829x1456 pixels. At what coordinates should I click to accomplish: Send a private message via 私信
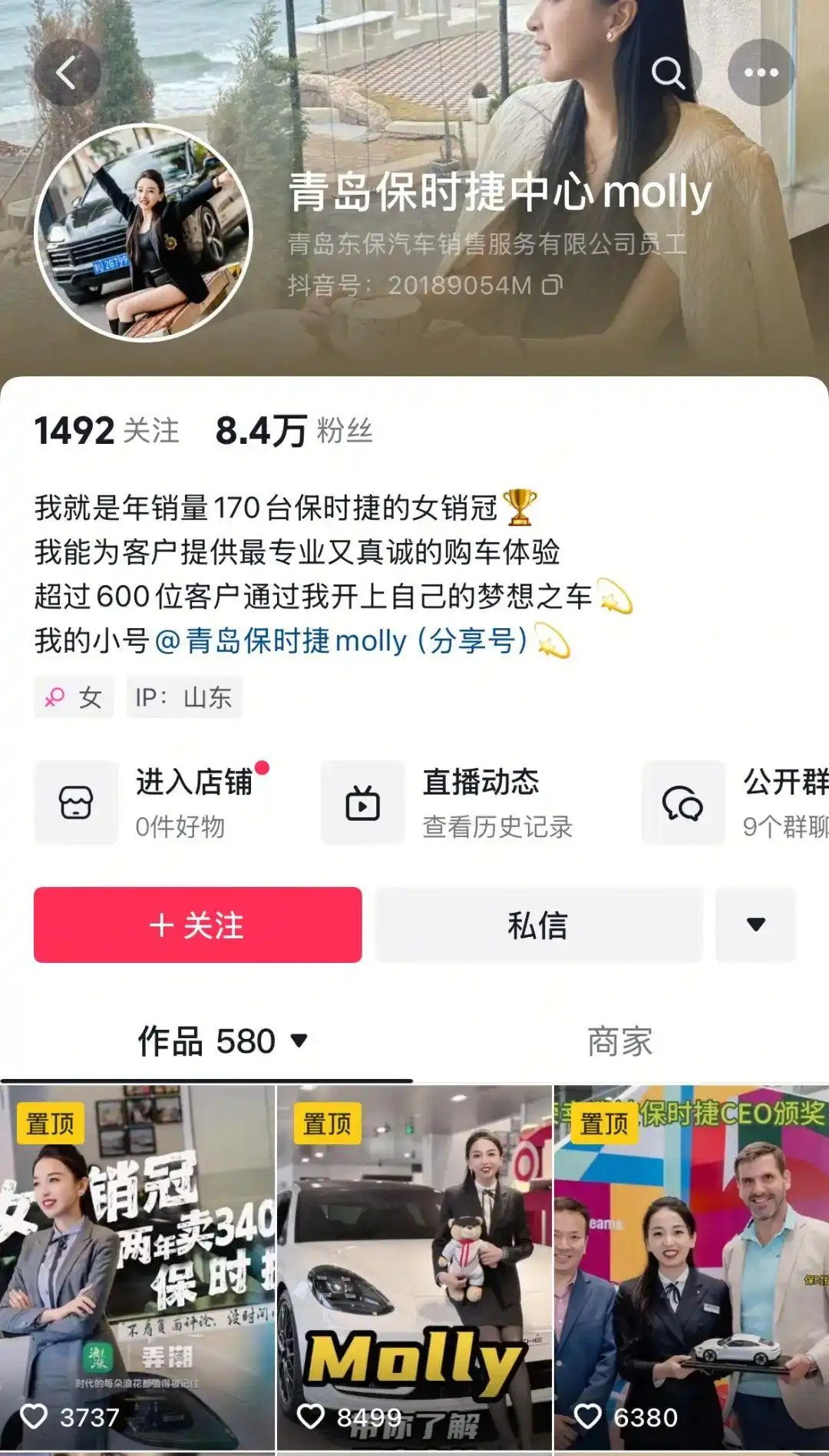538,925
